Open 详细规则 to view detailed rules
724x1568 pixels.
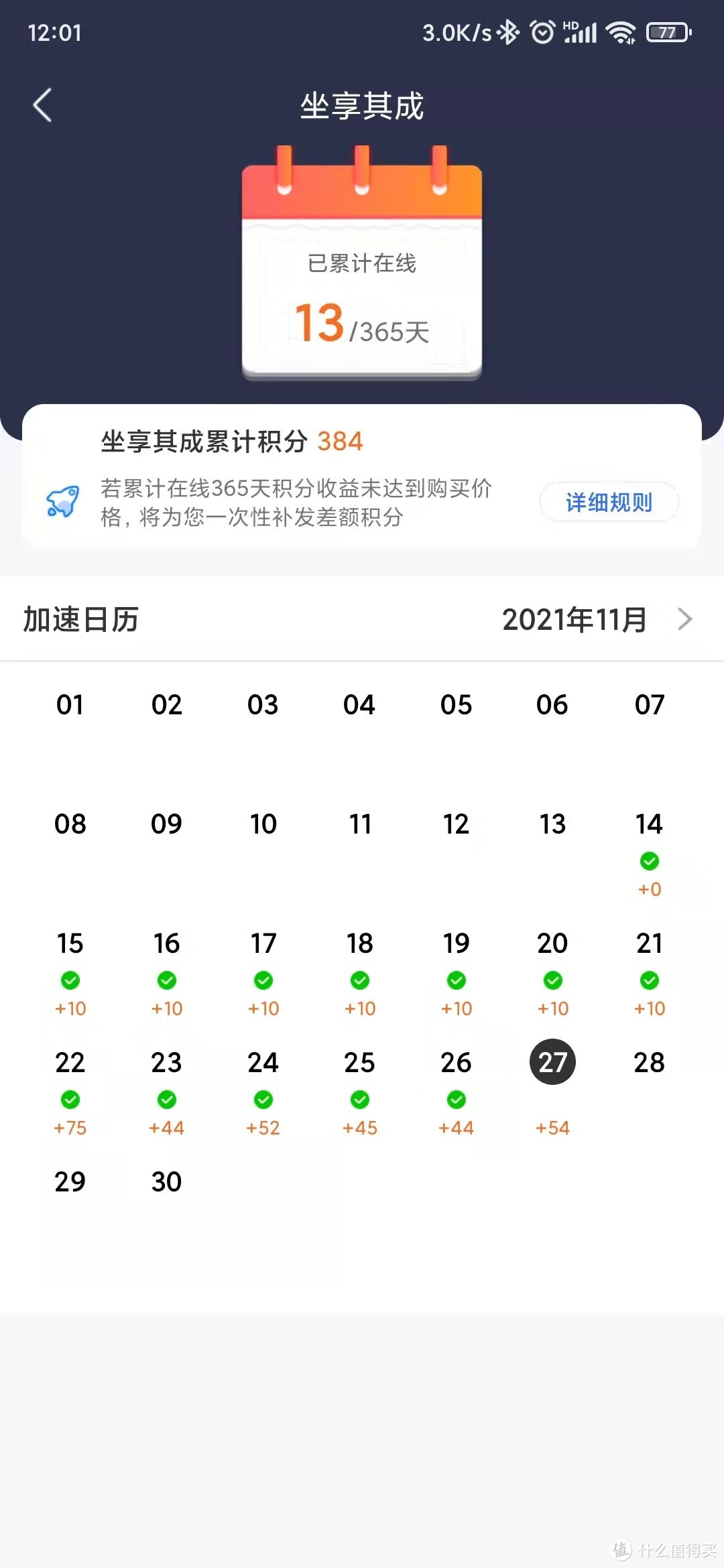coord(608,502)
